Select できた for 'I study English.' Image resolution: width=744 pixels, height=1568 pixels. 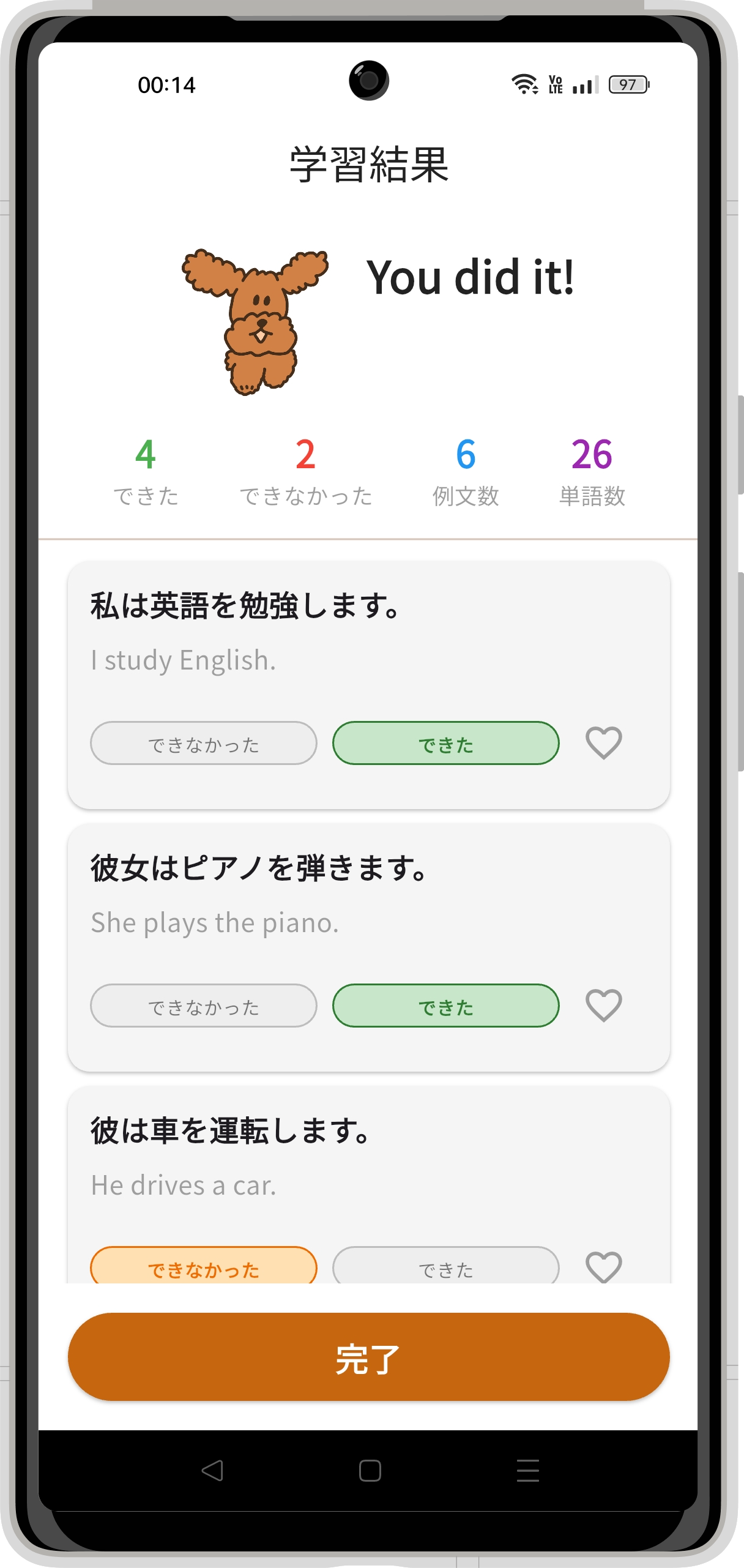pyautogui.click(x=445, y=743)
